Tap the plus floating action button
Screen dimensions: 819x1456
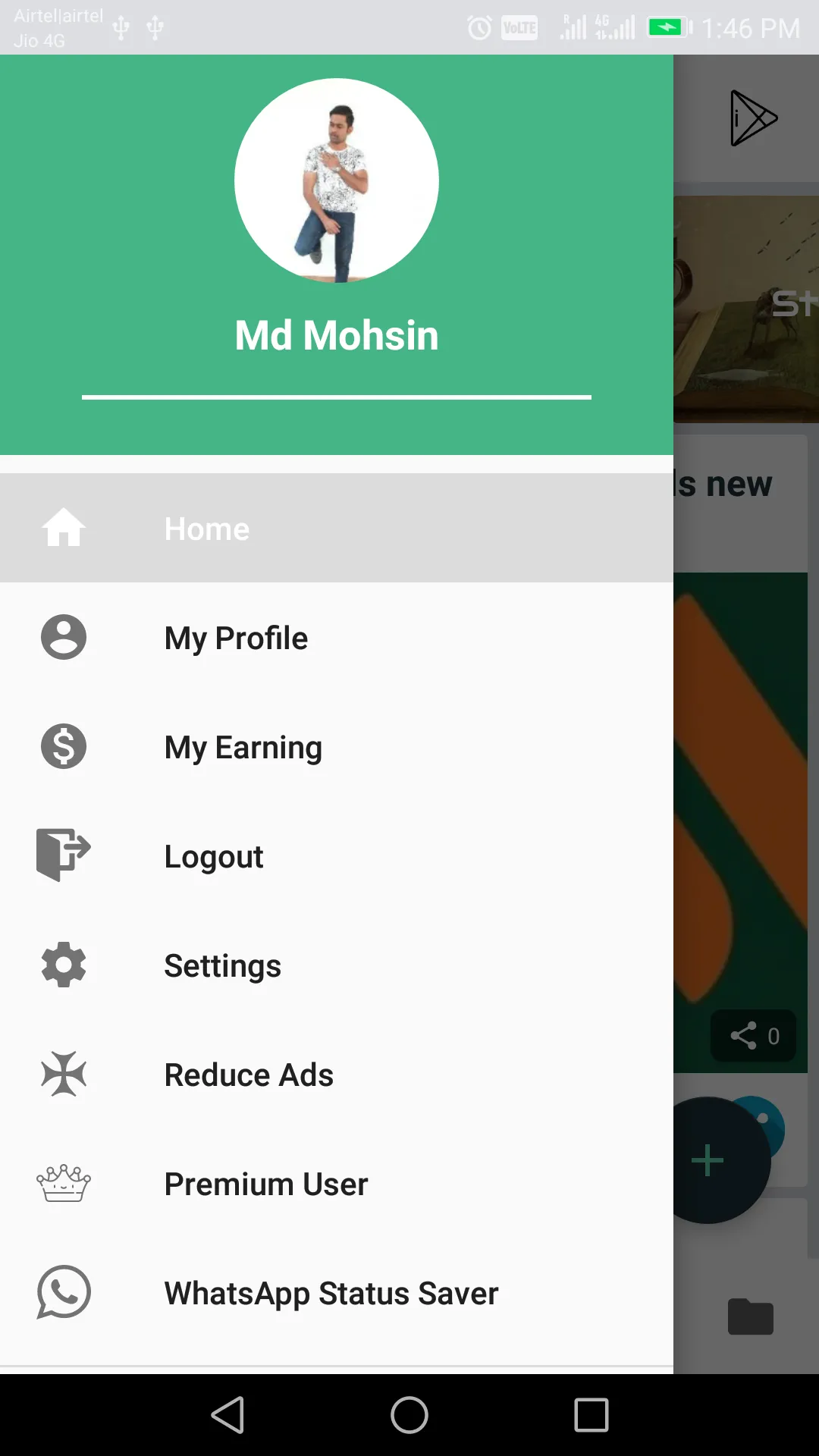point(709,1160)
